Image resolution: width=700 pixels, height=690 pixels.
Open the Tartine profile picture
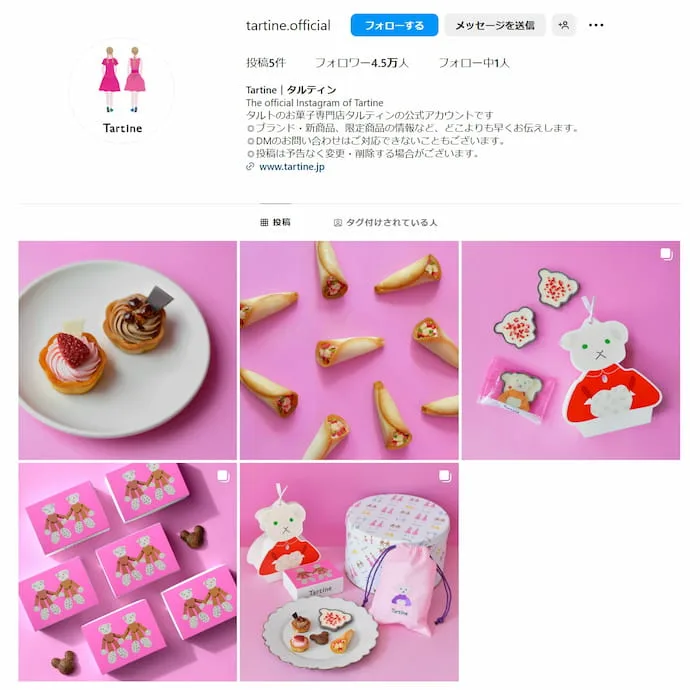pyautogui.click(x=122, y=91)
